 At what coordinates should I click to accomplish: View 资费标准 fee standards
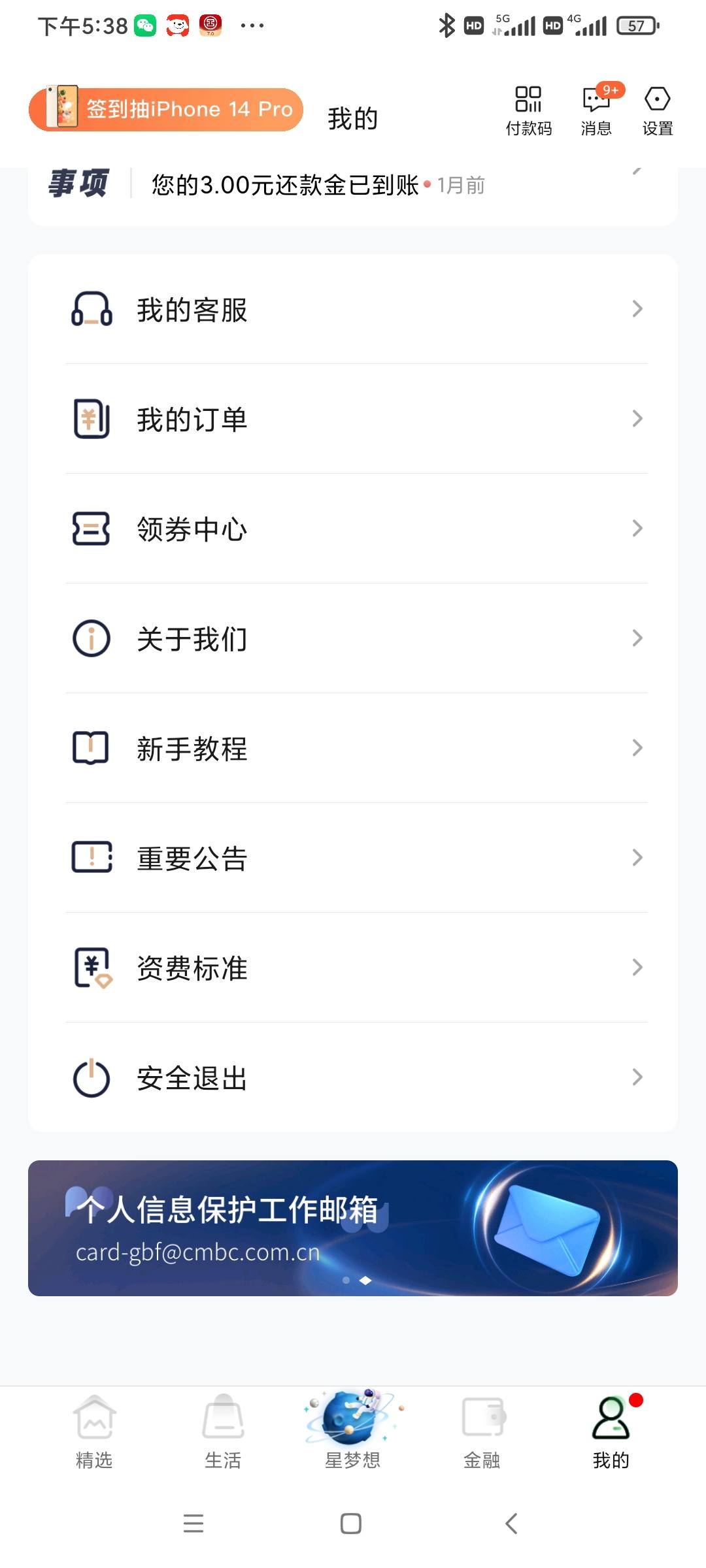[353, 968]
